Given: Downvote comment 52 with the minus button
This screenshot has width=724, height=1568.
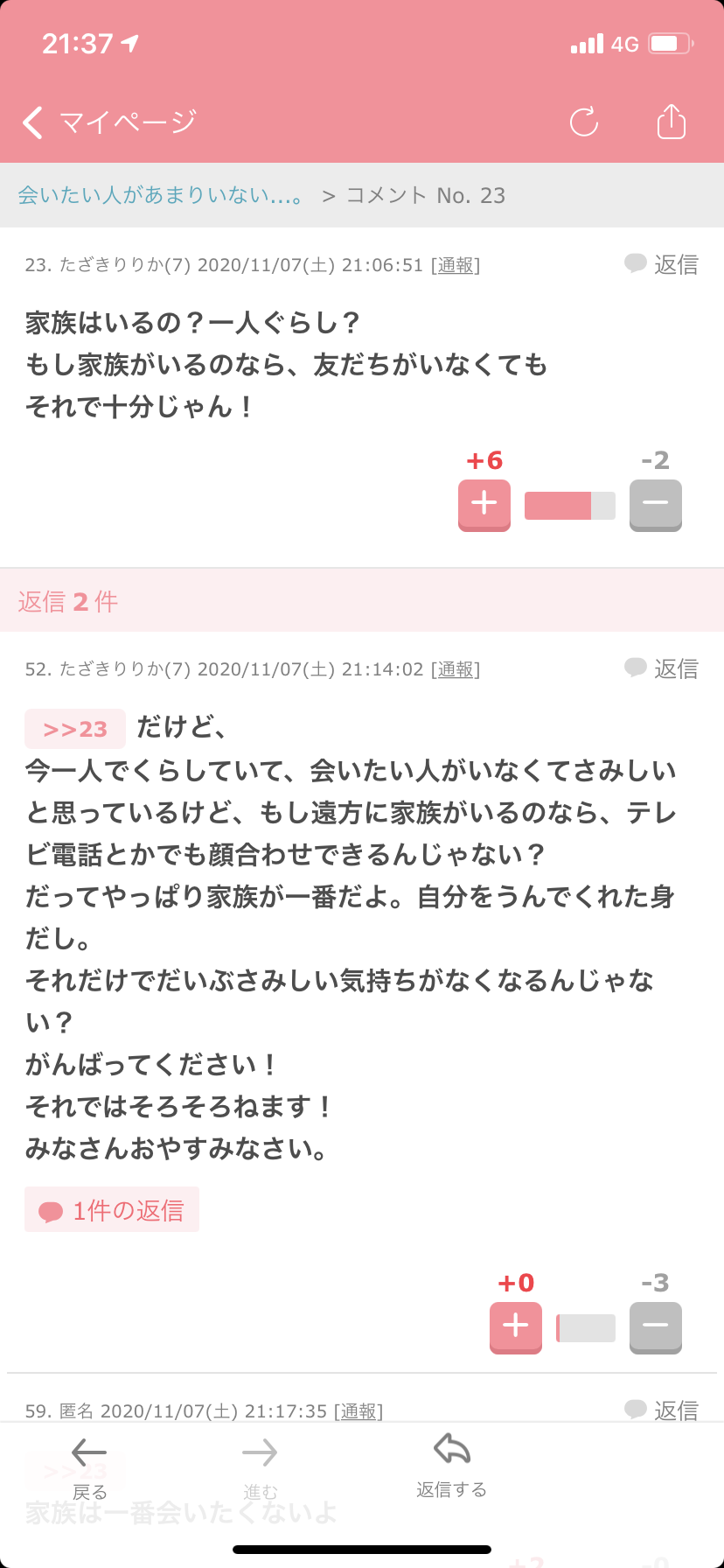Looking at the screenshot, I should tap(656, 1327).
